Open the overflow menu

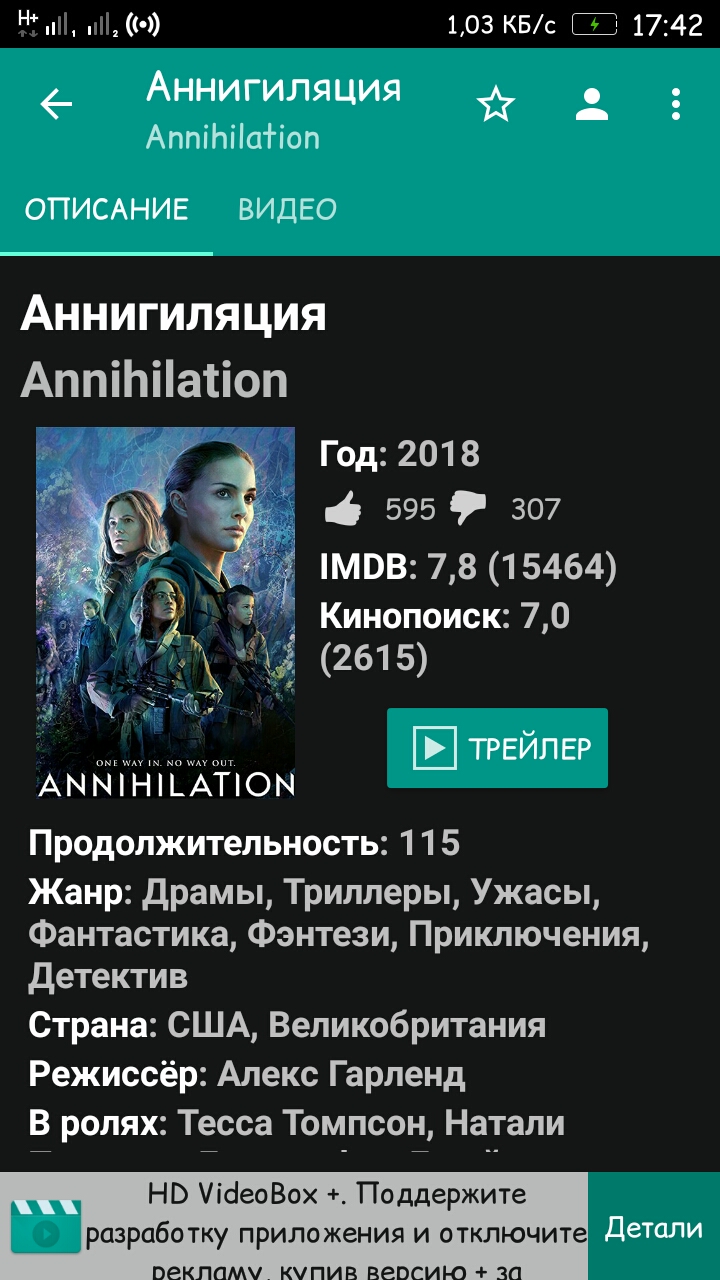coord(676,104)
